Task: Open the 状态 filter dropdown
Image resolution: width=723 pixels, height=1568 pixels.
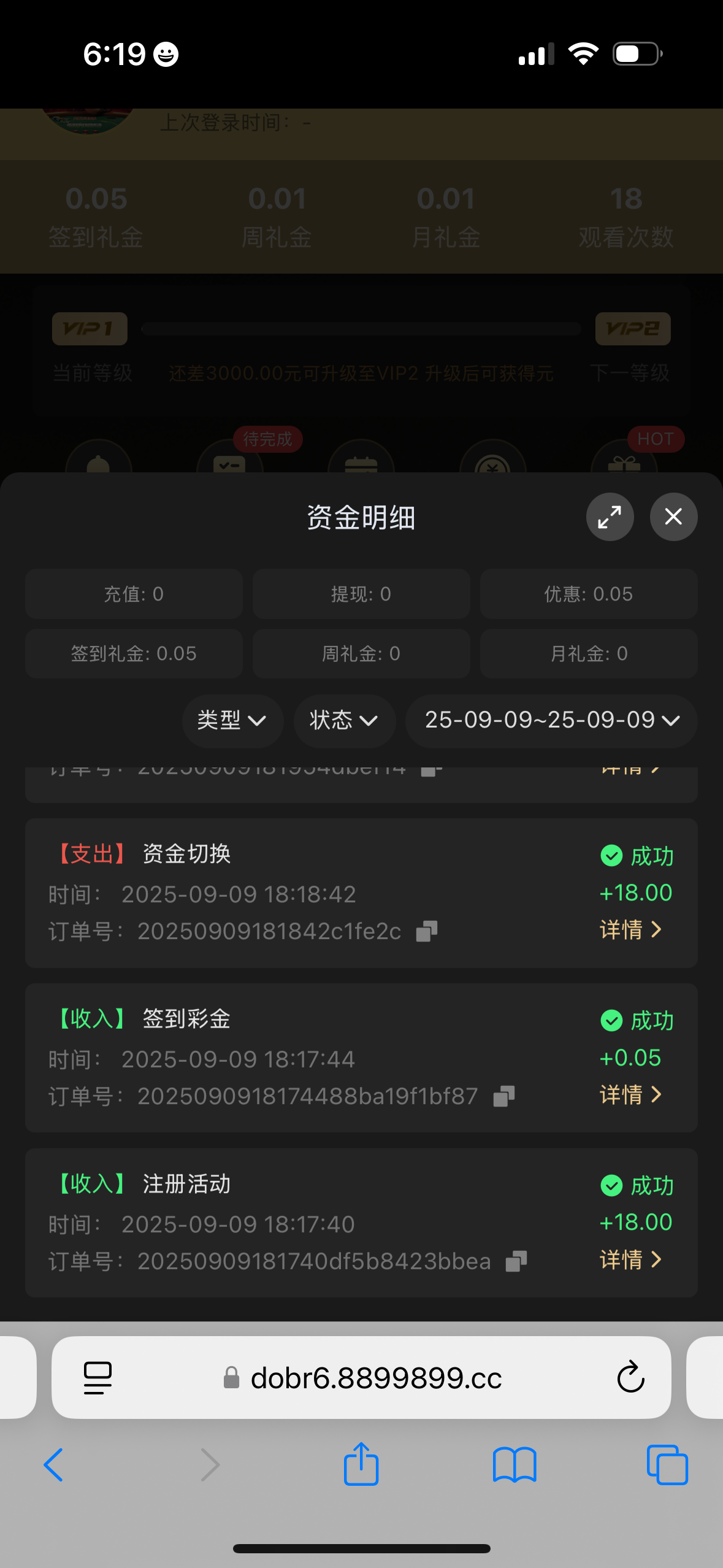Action: pyautogui.click(x=344, y=720)
